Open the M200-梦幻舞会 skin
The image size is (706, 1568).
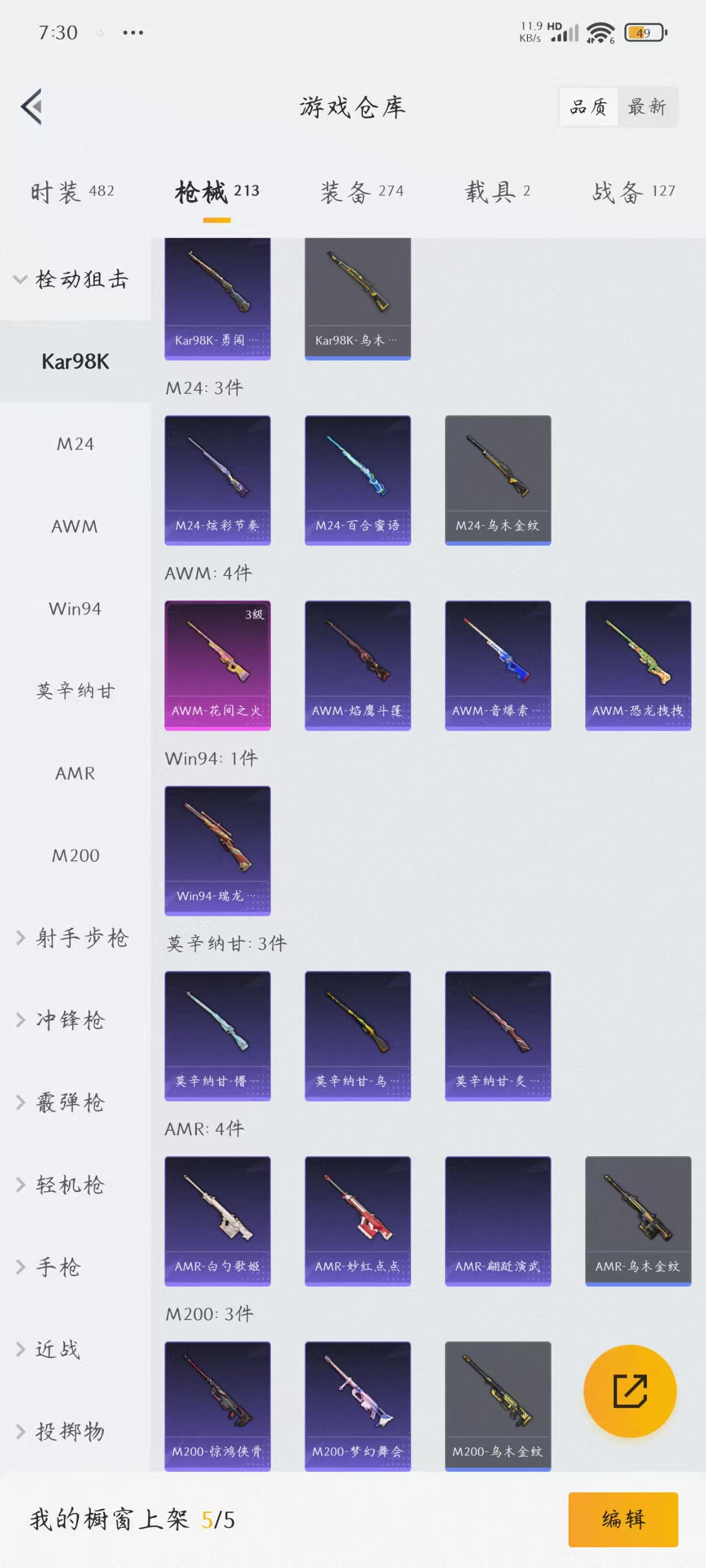pos(357,1406)
